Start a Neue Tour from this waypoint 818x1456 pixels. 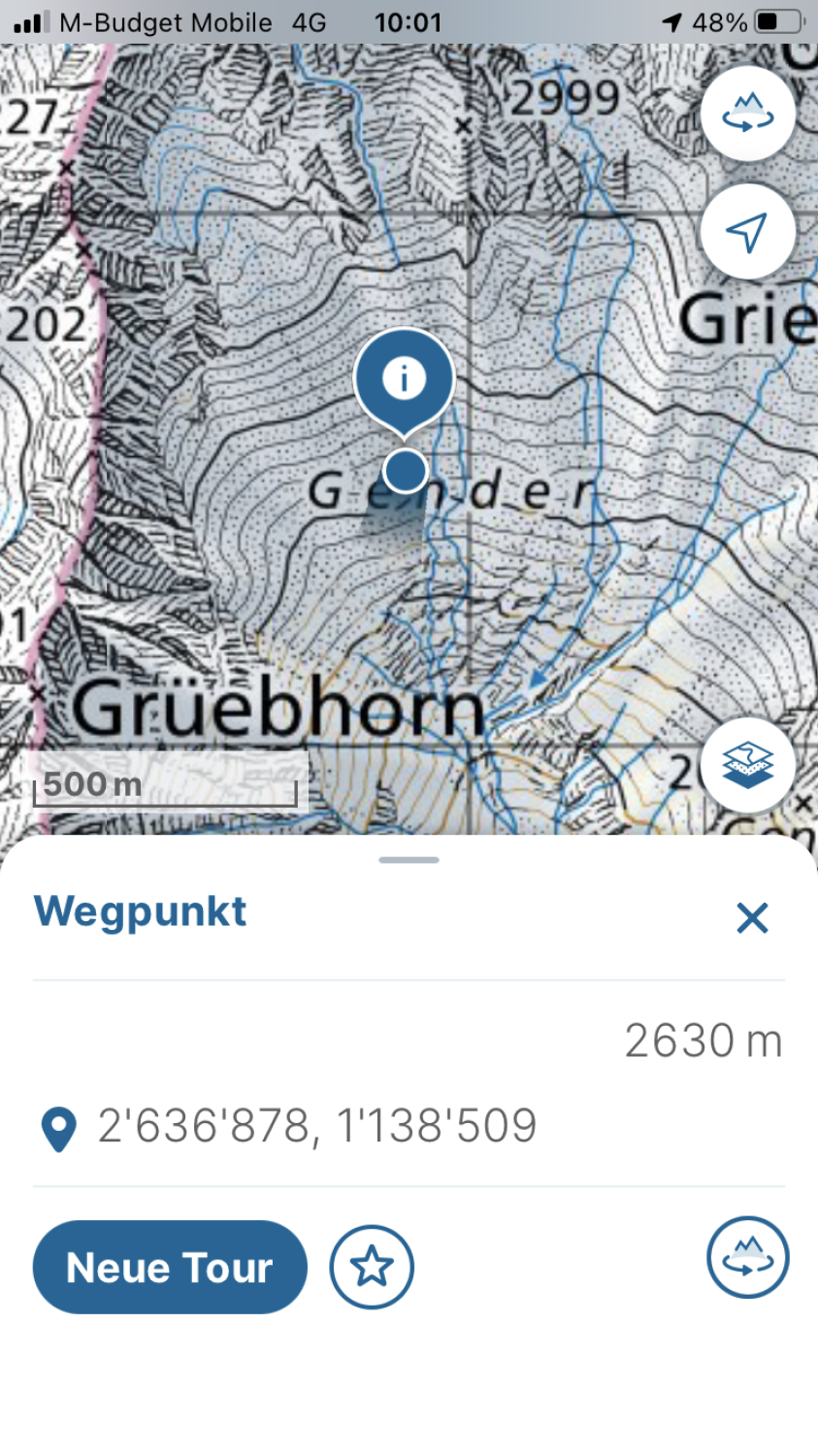coord(170,1267)
